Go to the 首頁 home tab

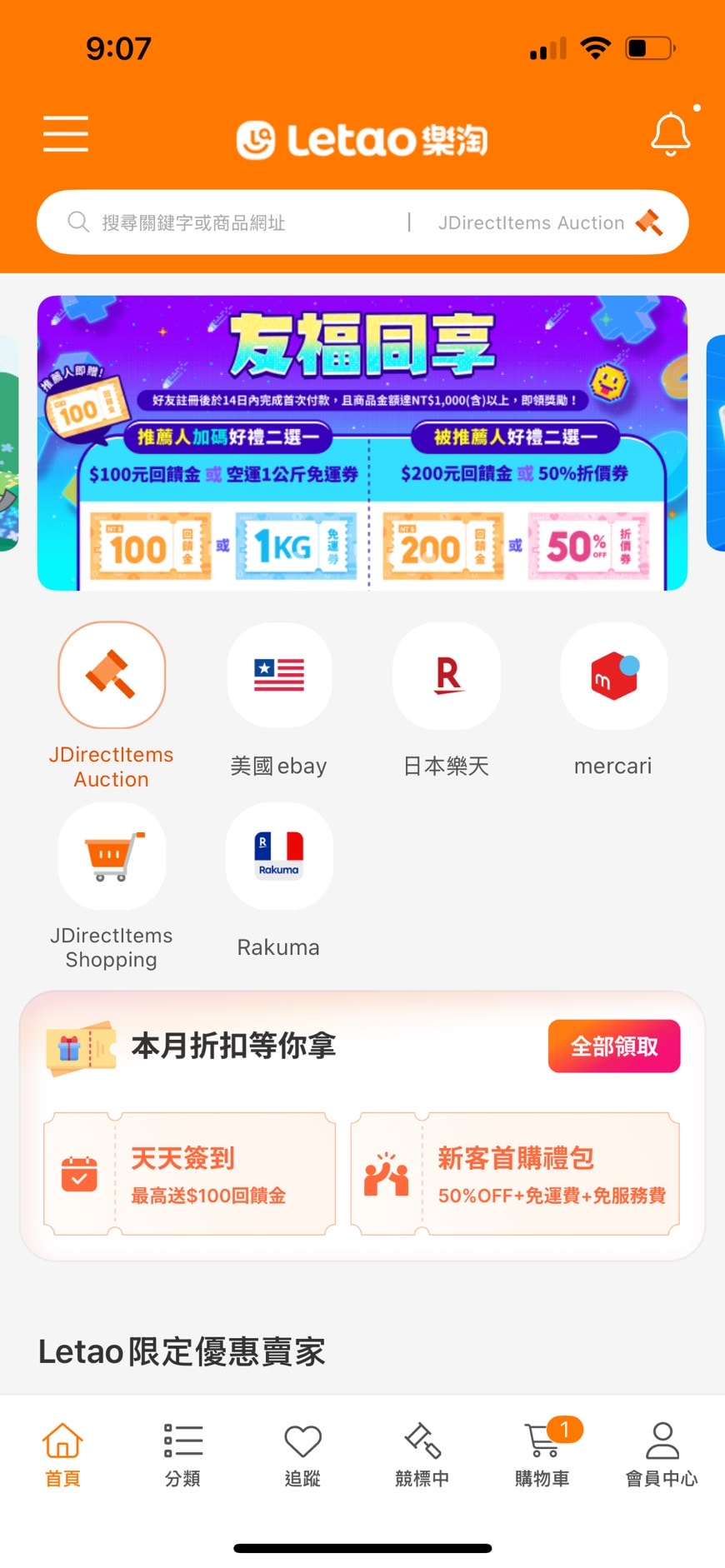62,1455
